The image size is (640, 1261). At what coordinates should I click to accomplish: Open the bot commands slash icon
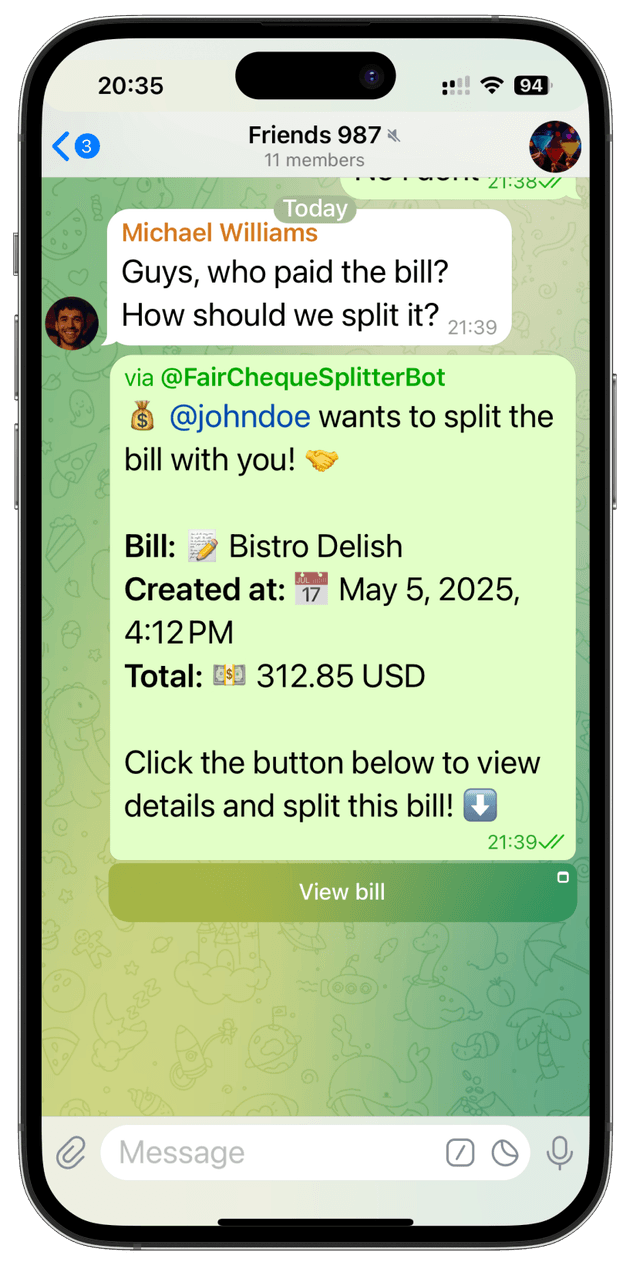460,1153
